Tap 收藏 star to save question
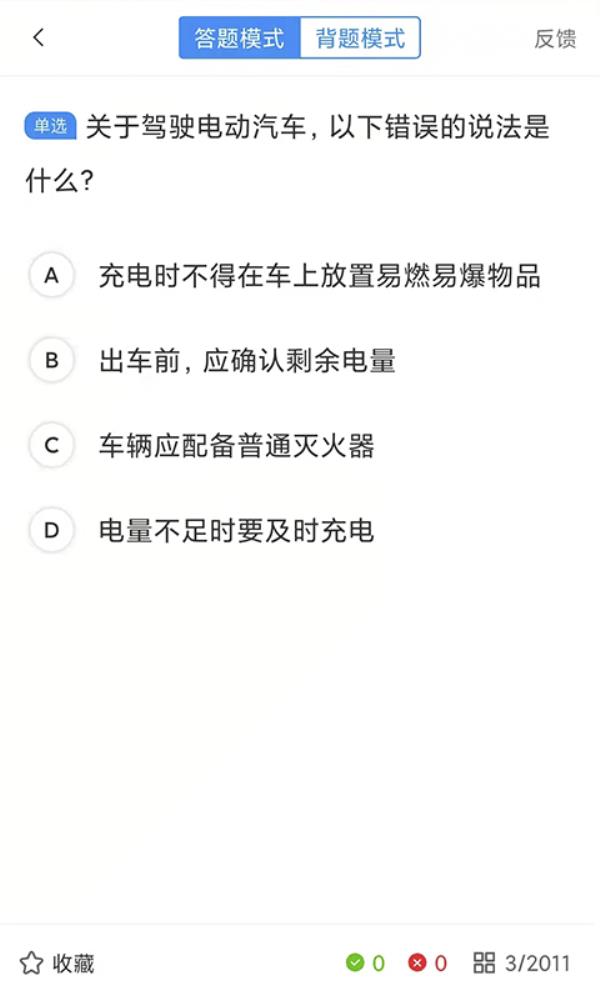 58,963
